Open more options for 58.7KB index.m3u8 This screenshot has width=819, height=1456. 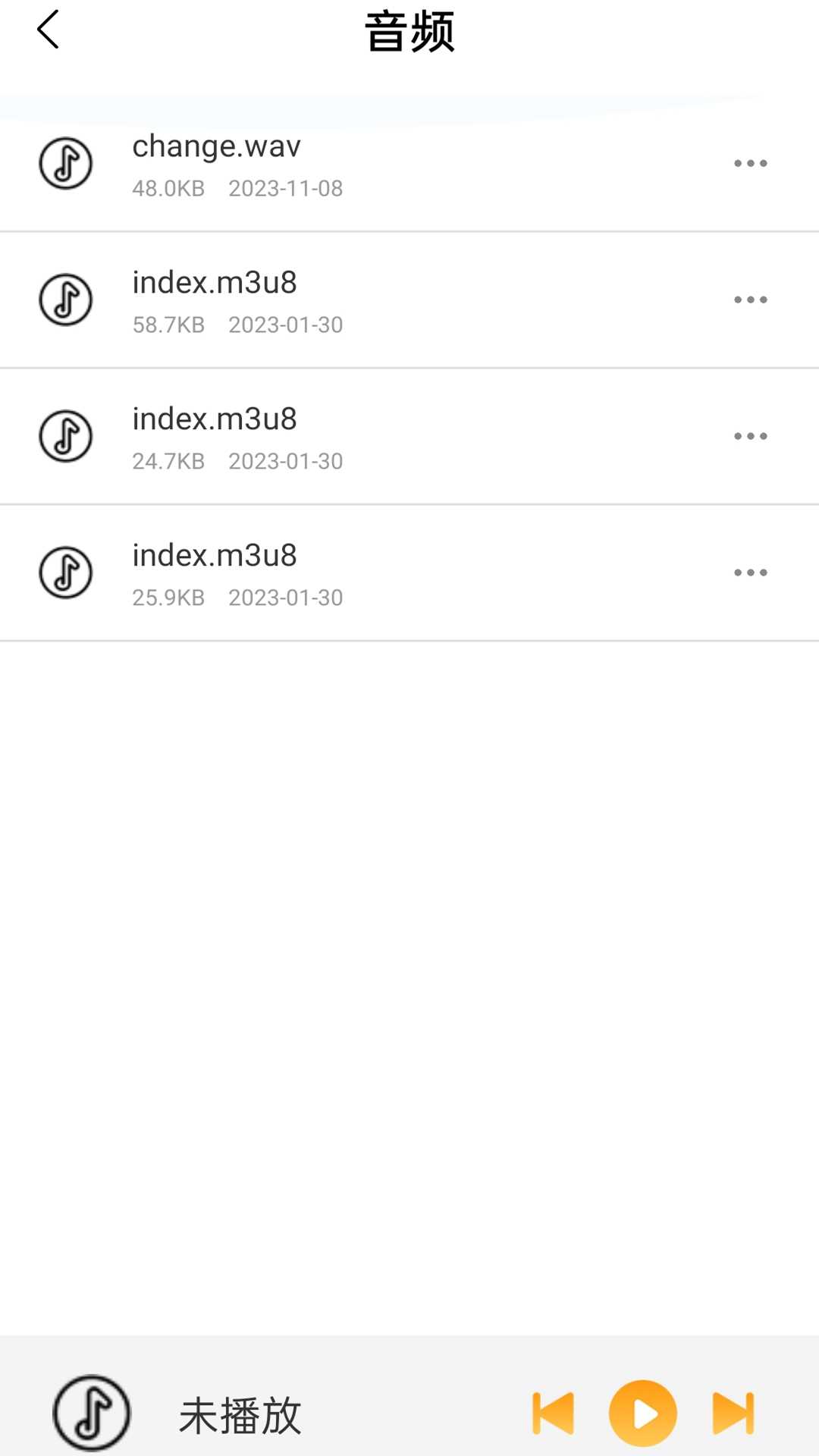coord(750,300)
